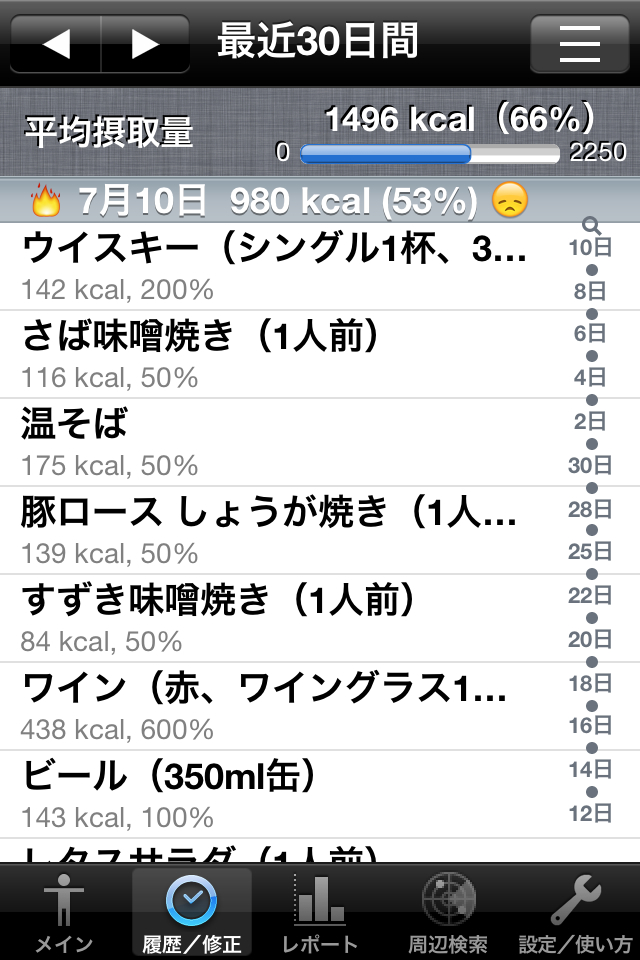This screenshot has height=960, width=640.
Task: Go to the 周辺検索 tab
Action: [x=448, y=913]
